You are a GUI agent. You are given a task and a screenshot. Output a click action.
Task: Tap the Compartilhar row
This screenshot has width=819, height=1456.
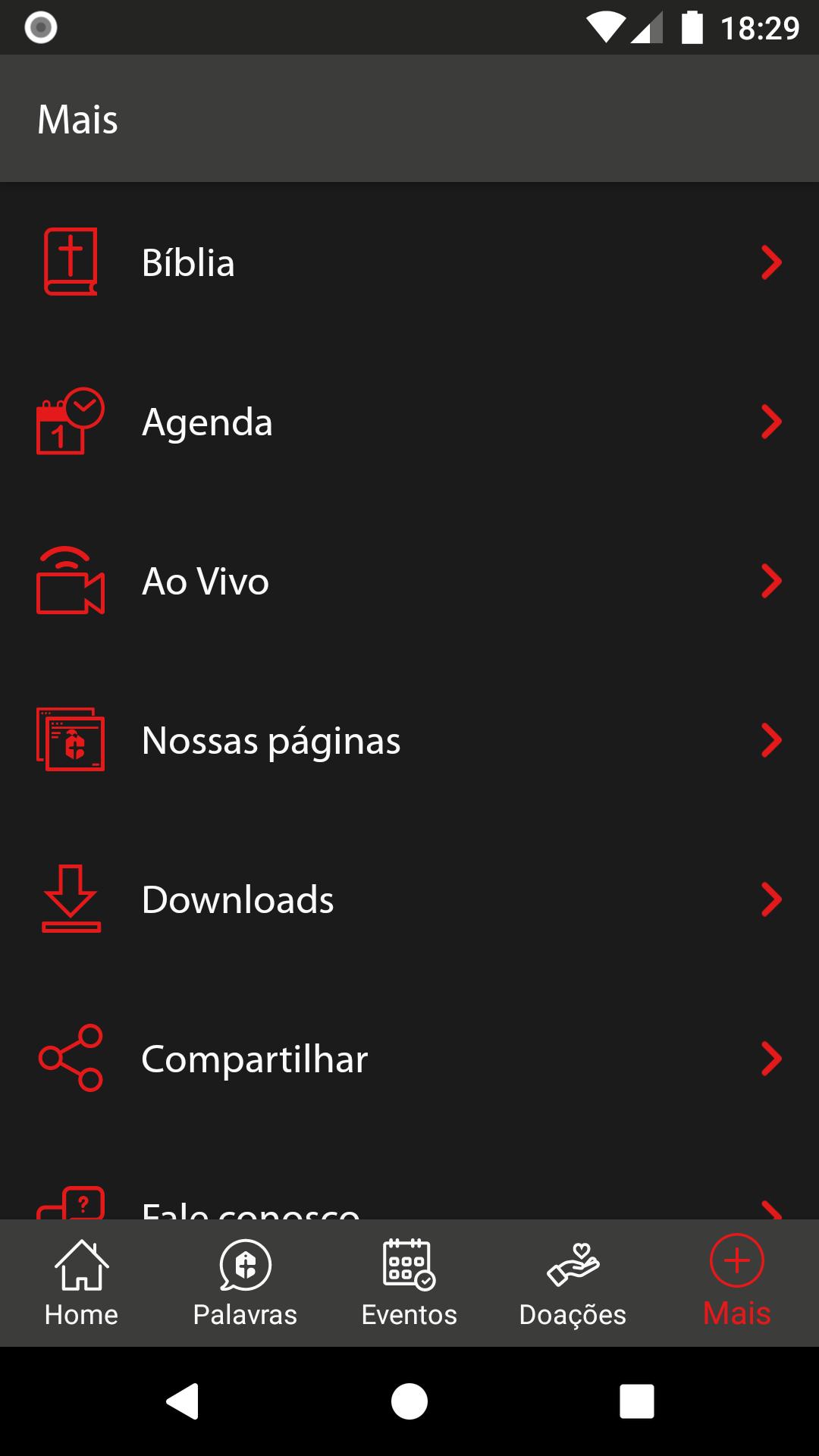pos(409,1059)
